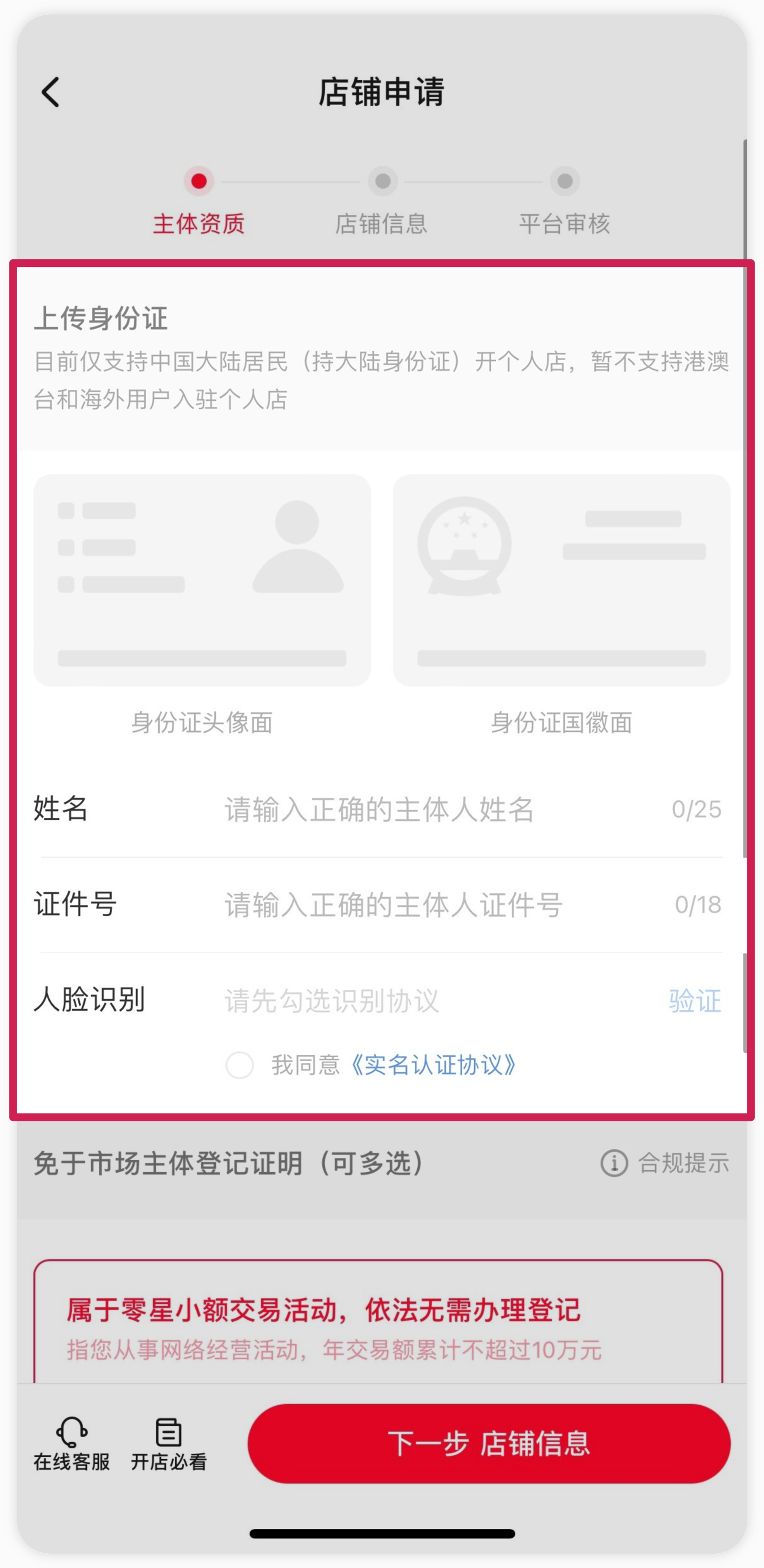Screen dimensions: 764x1568
Task: Contact 在线客服 support
Action: pos(72,1444)
